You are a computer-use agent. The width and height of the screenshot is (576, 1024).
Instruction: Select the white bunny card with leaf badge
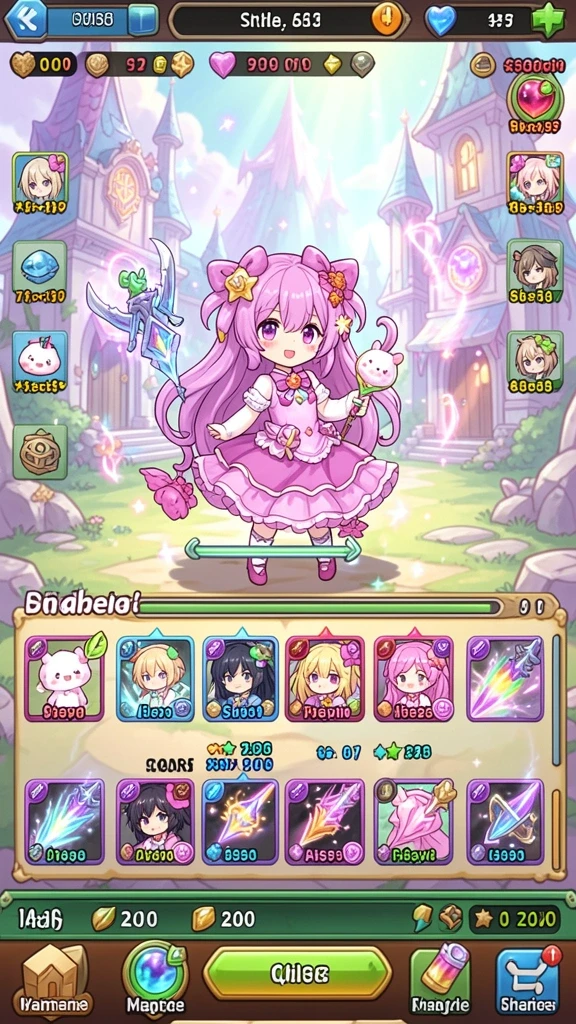click(x=64, y=679)
